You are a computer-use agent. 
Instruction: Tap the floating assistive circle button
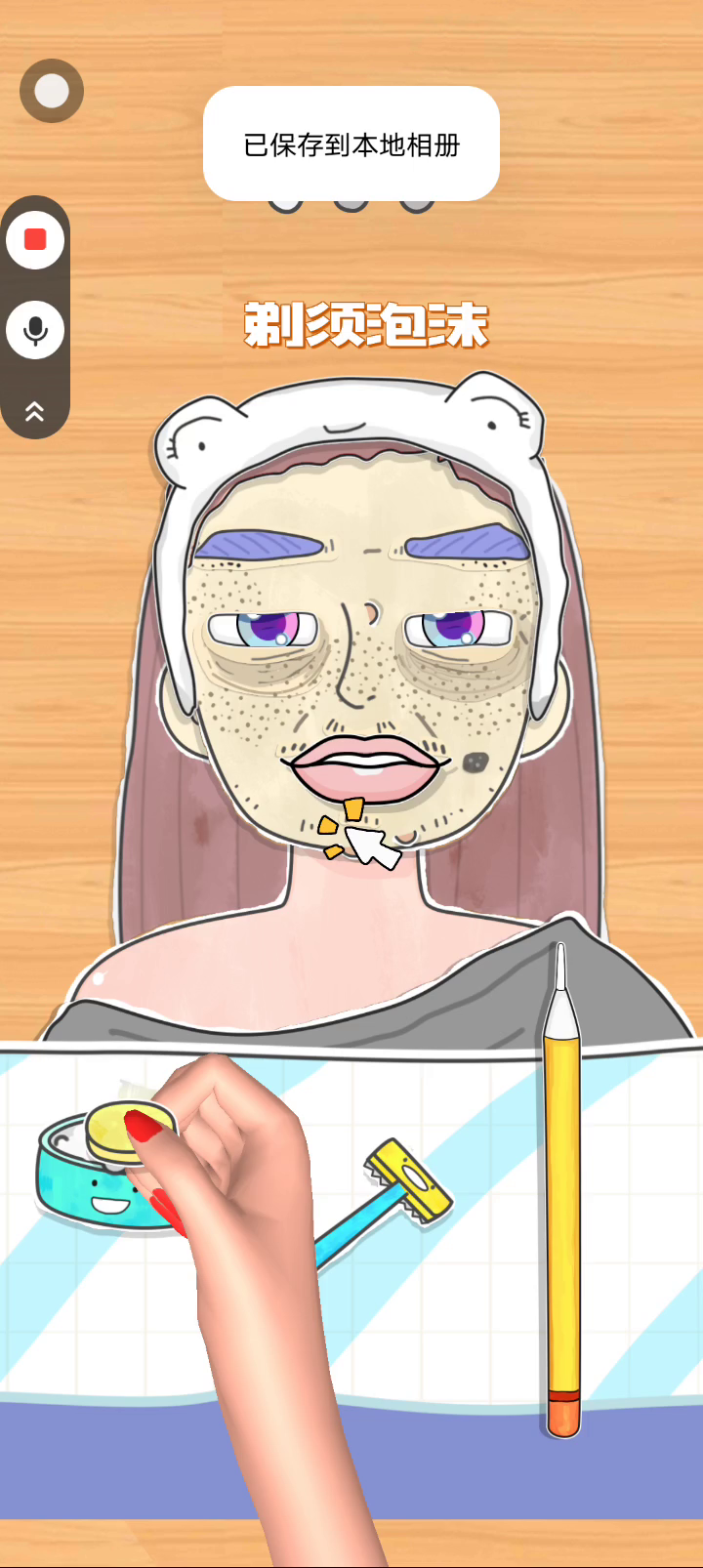tap(52, 91)
